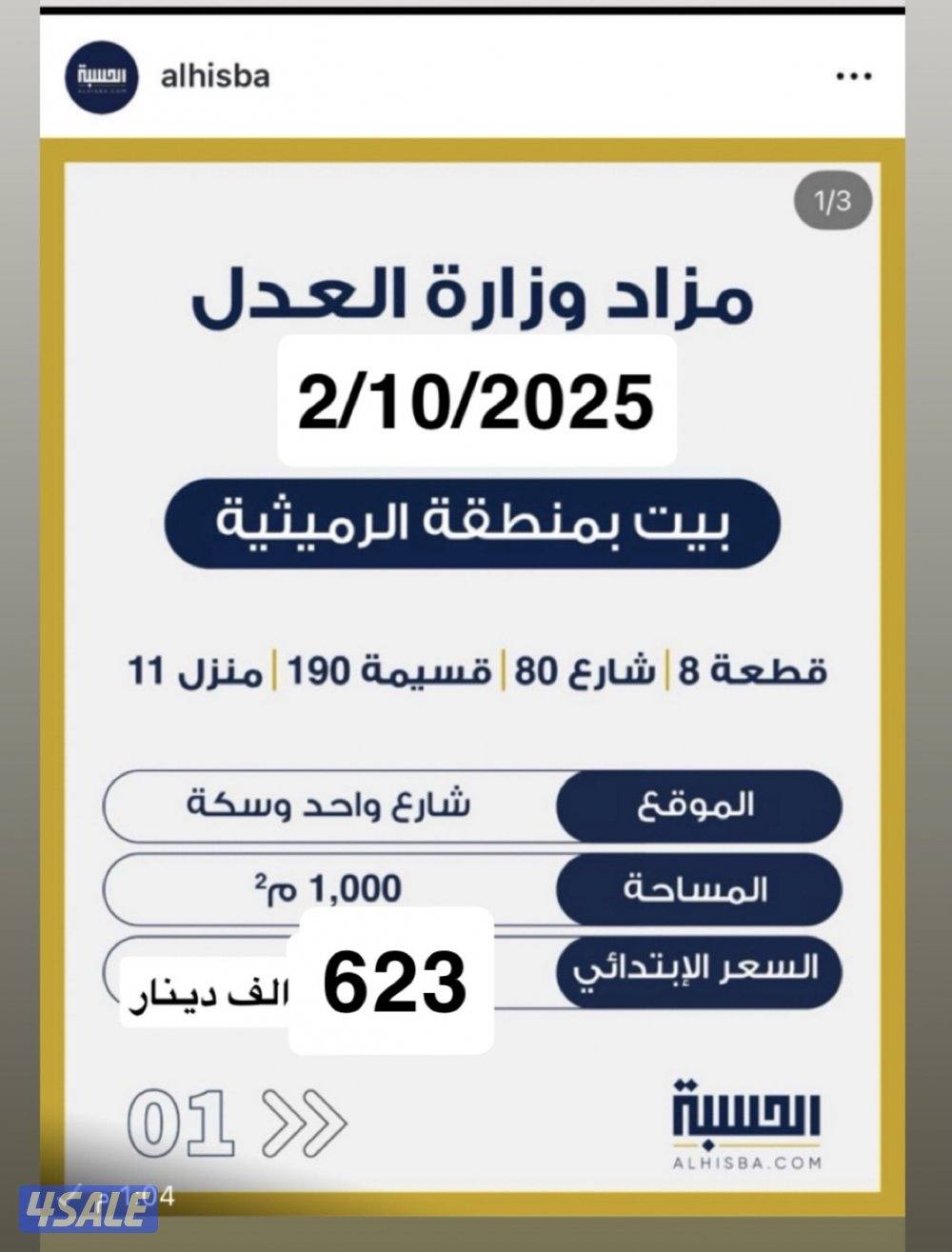This screenshot has height=1252, width=952.
Task: Expand the شارع واحد وسكة location field
Action: 333,804
